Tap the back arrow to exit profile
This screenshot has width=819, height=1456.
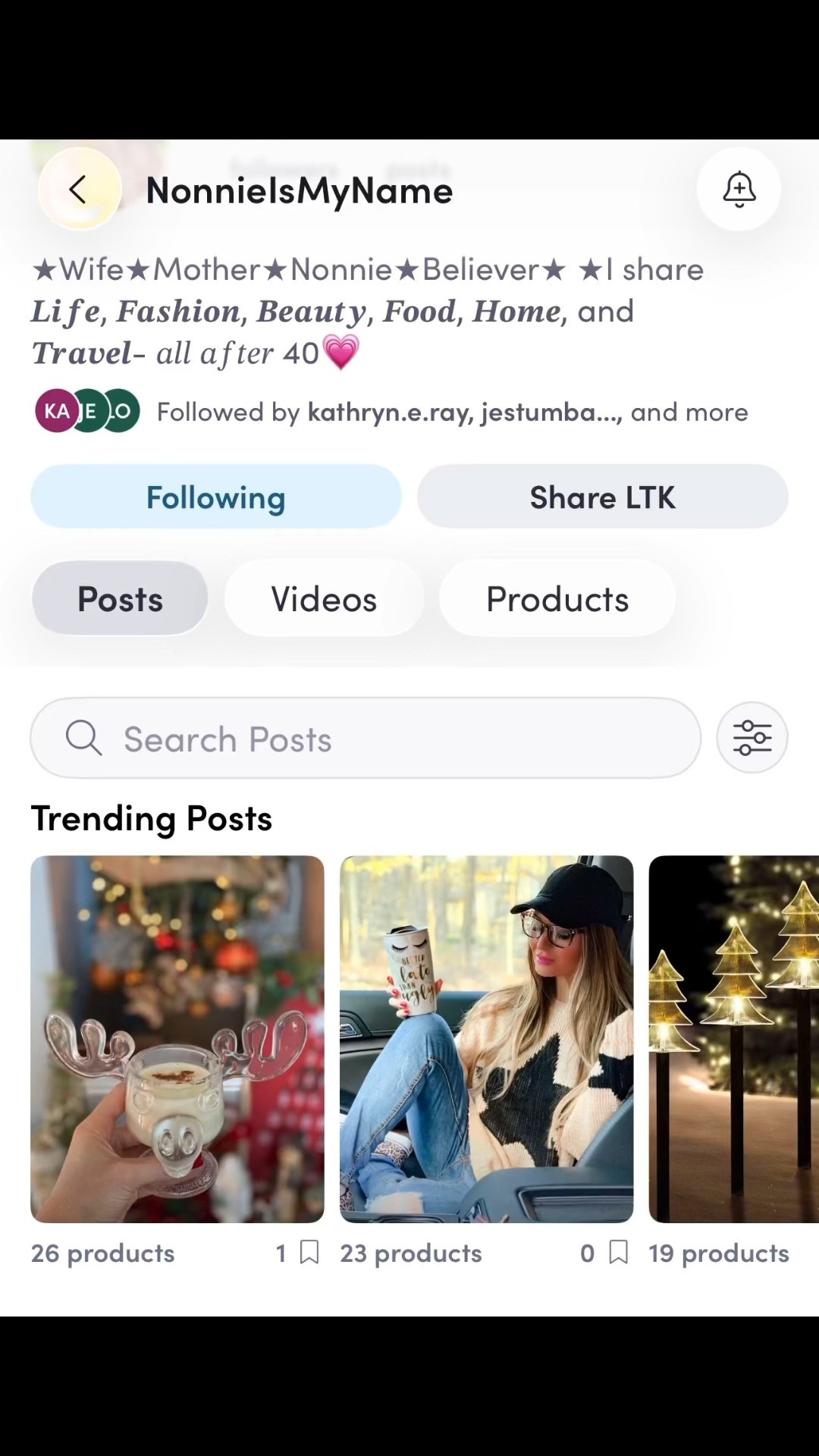click(x=79, y=190)
